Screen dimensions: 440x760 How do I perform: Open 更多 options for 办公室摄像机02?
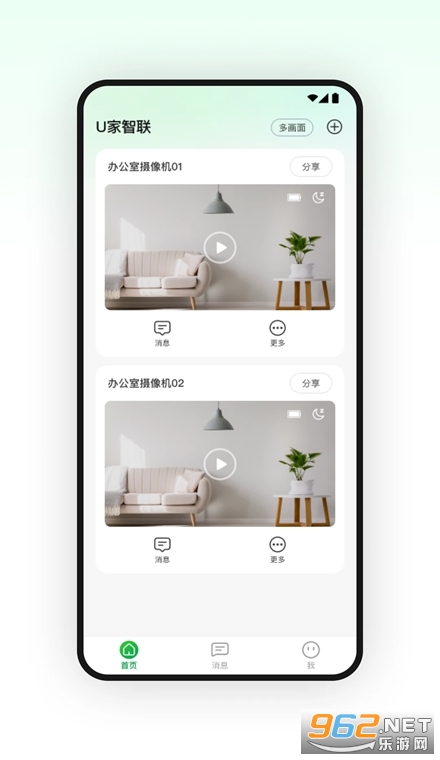(277, 550)
